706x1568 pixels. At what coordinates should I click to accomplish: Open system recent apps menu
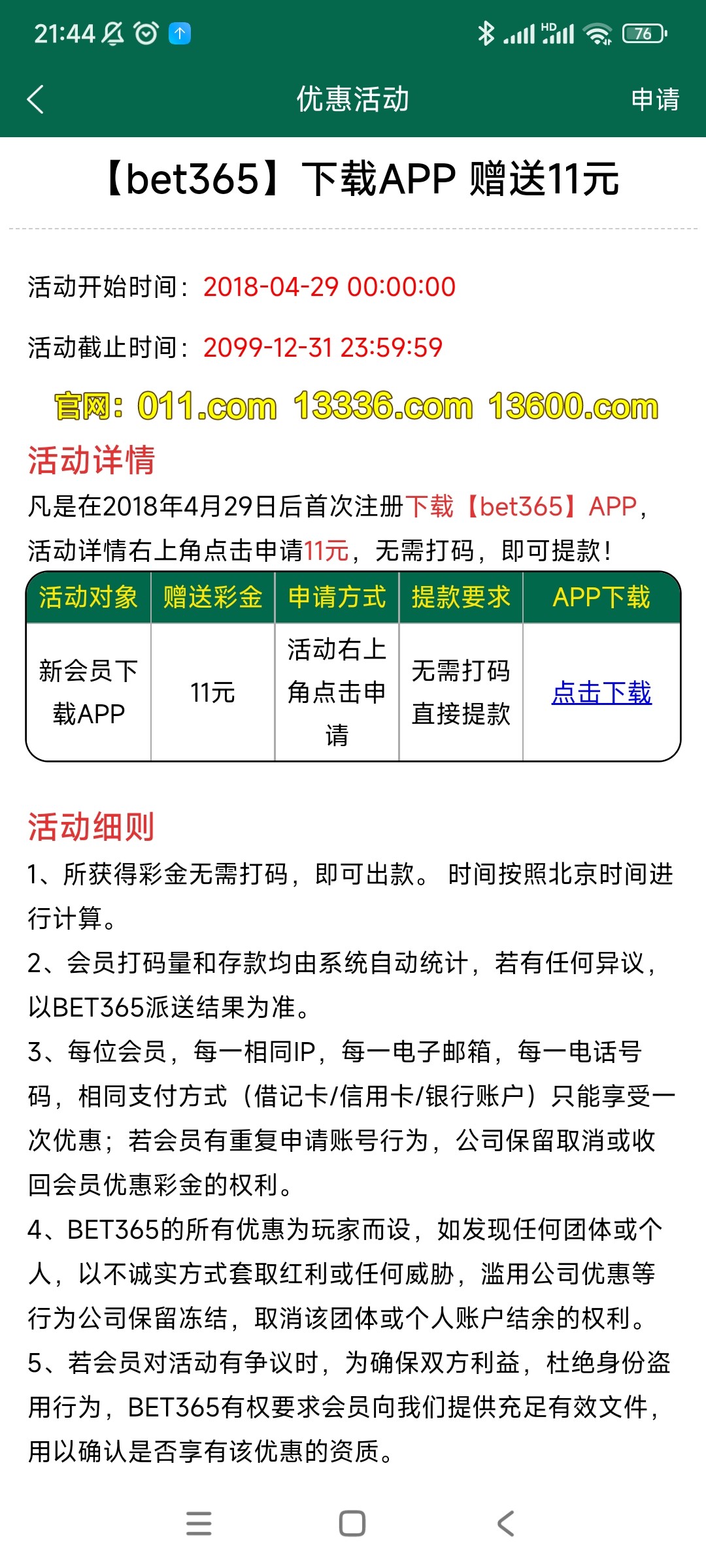tap(199, 1523)
